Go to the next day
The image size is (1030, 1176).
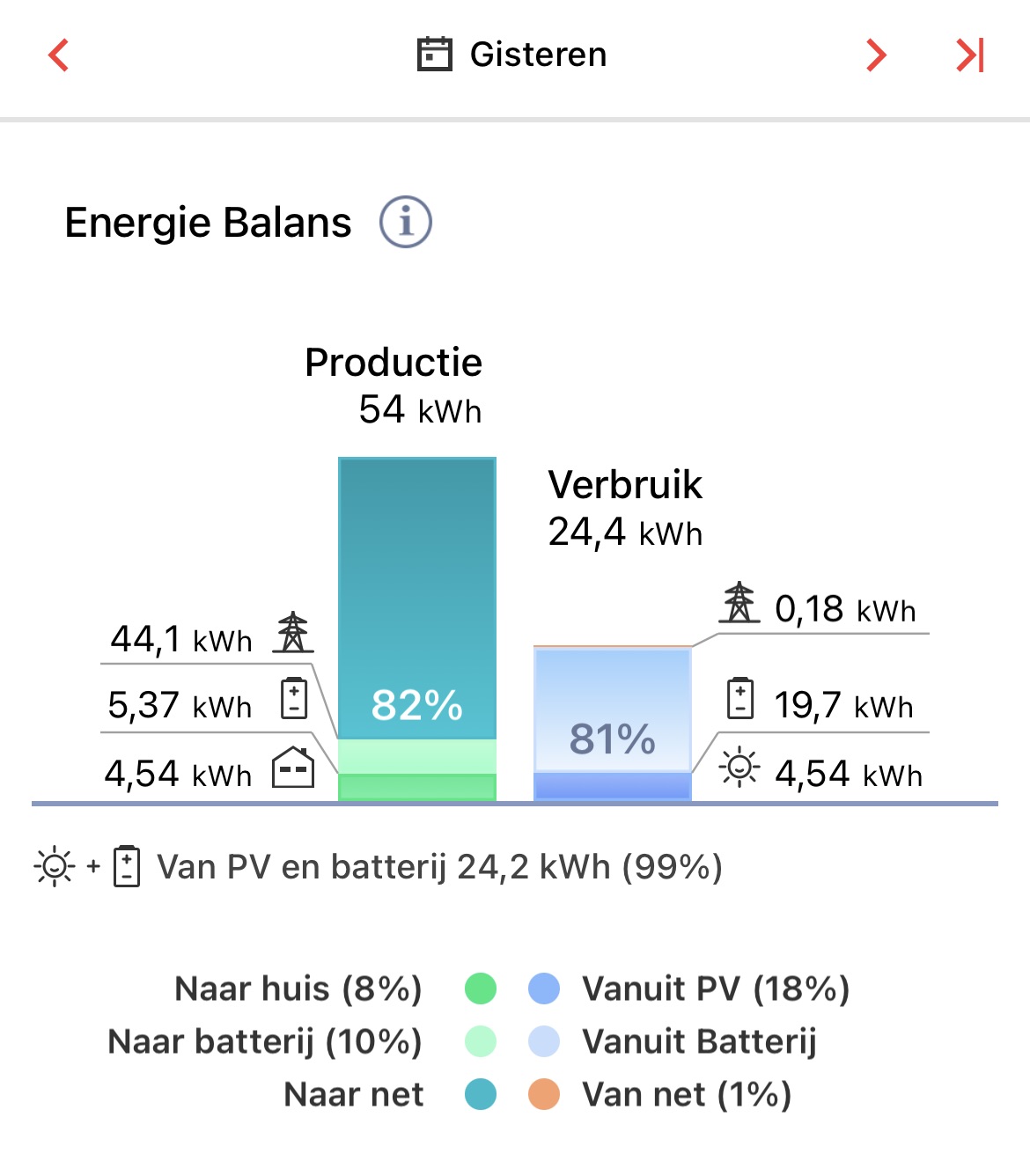[876, 55]
